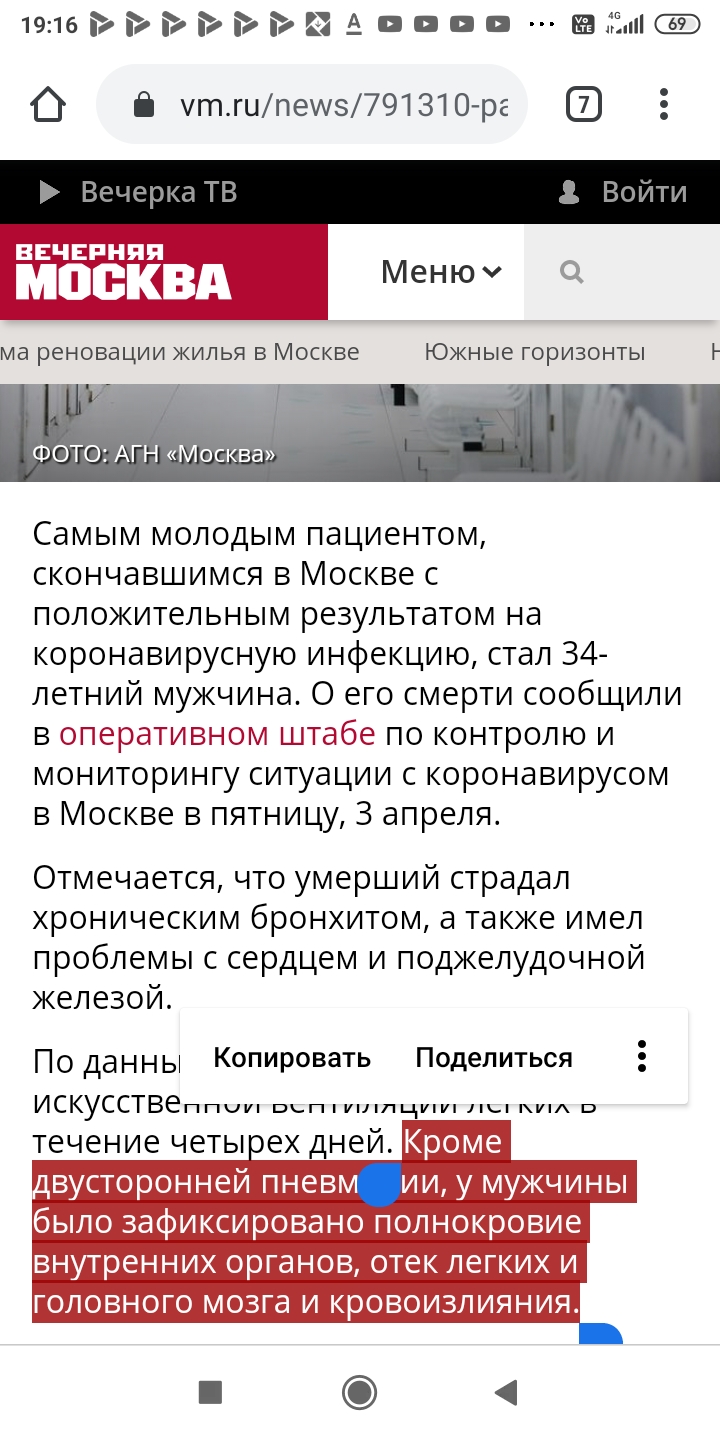This screenshot has width=720, height=1440.
Task: Tap Копировать to copy the selected text
Action: tap(292, 1058)
